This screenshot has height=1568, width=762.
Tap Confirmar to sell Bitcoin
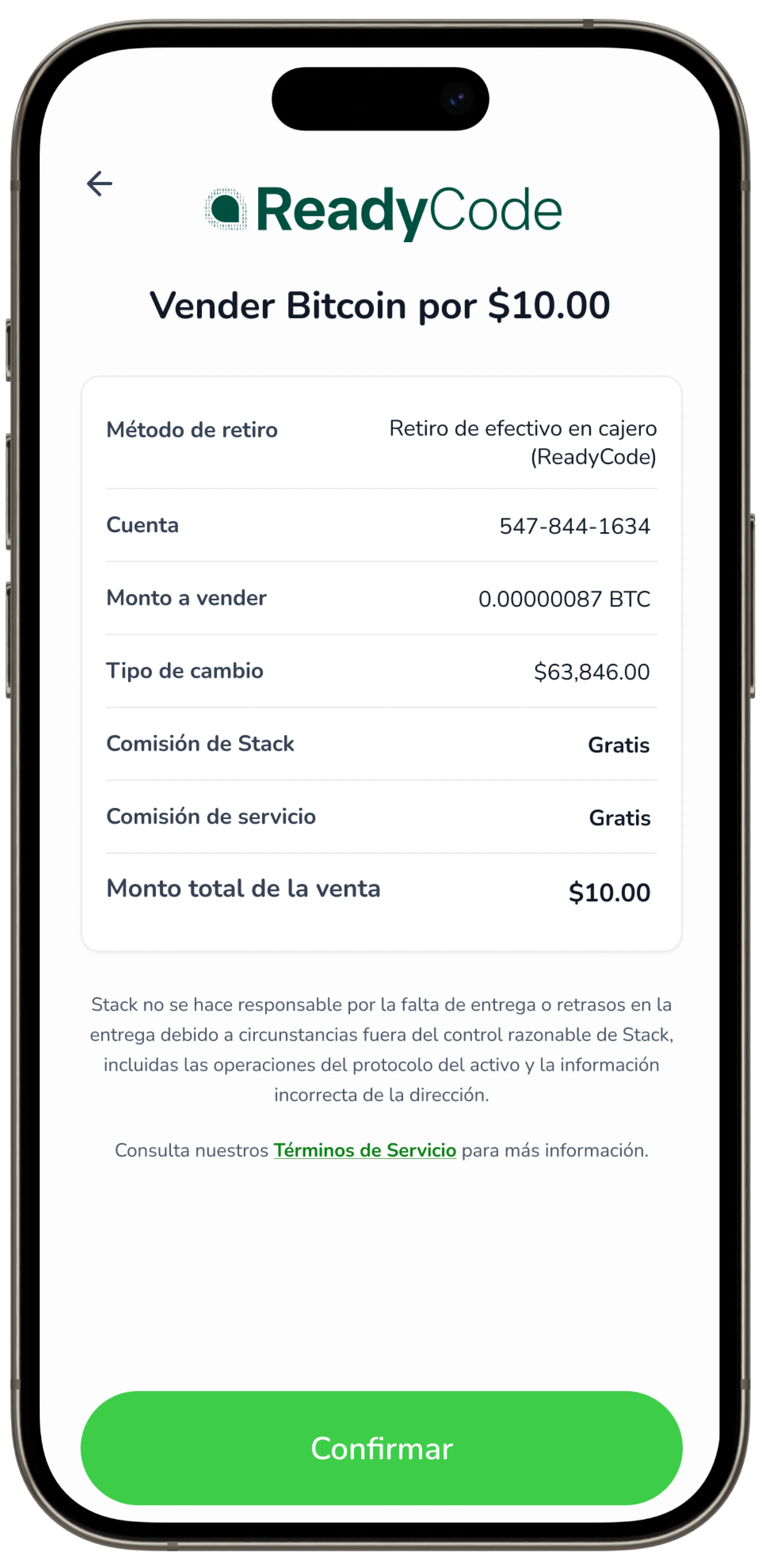click(381, 1448)
